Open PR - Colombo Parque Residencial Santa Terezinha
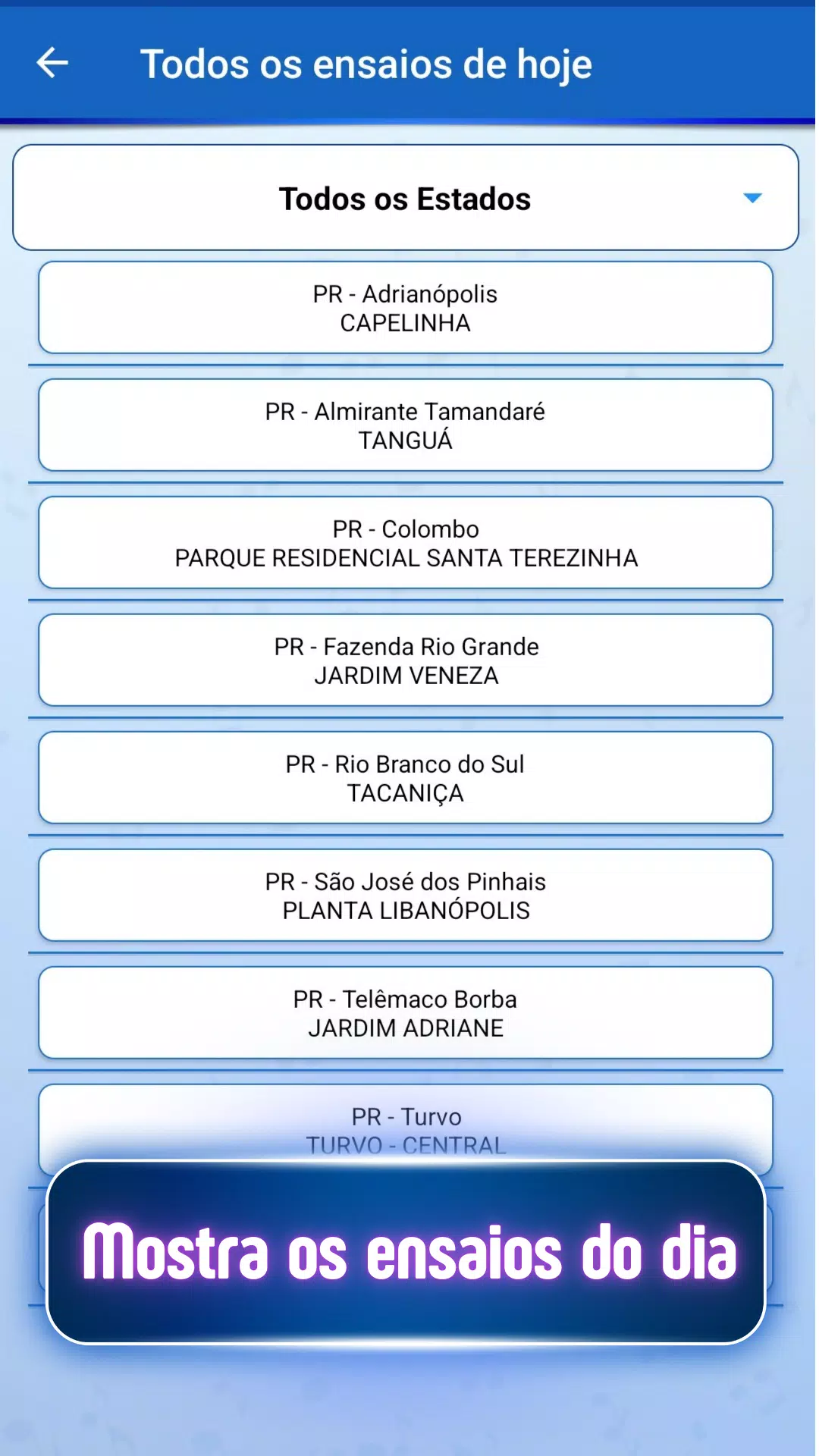The height and width of the screenshot is (1456, 819). pyautogui.click(x=406, y=543)
